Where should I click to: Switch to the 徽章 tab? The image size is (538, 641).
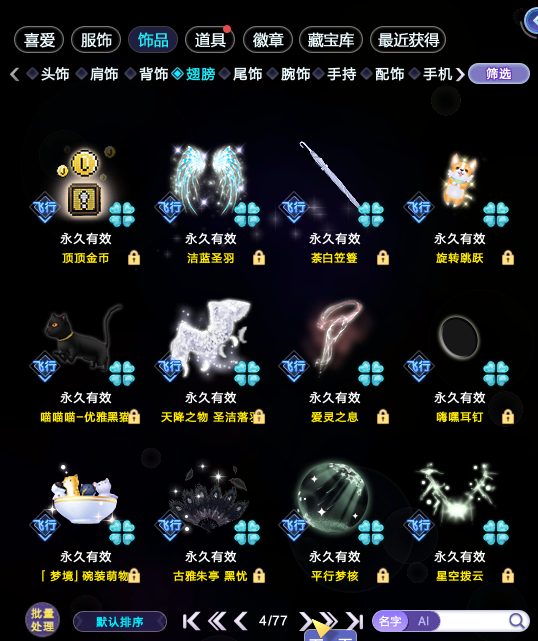click(x=268, y=40)
